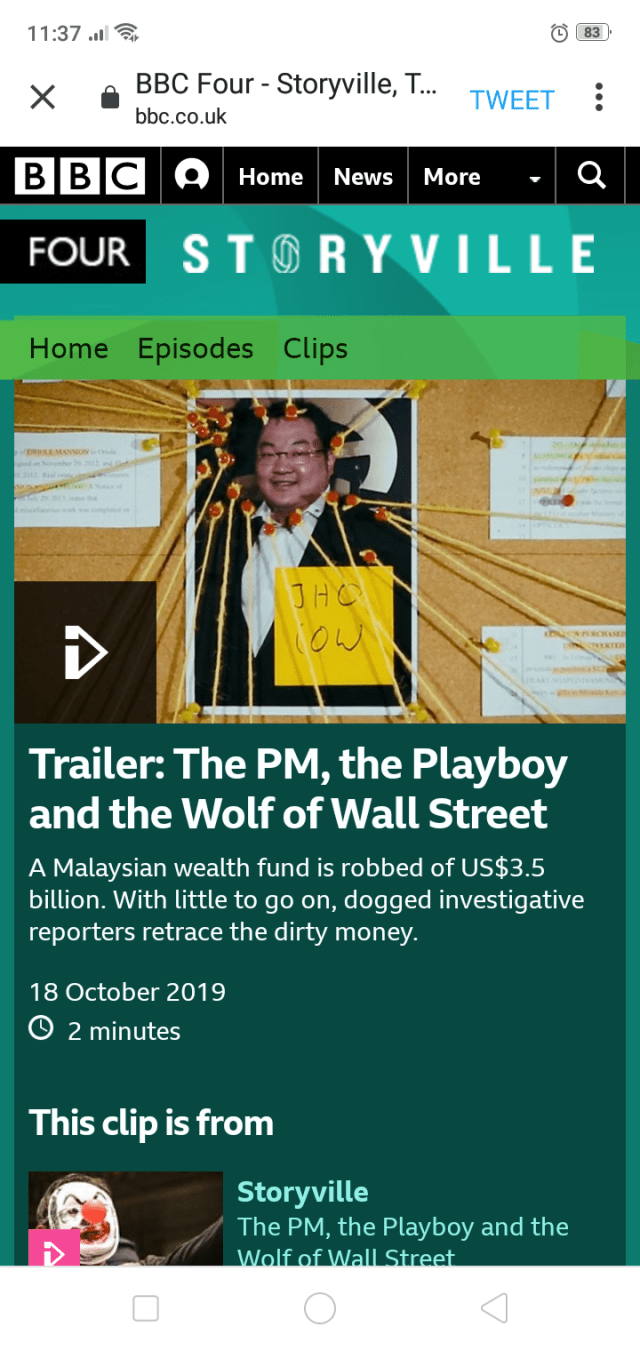Open the BBC account sign-in icon
The width and height of the screenshot is (640, 1351).
191,176
